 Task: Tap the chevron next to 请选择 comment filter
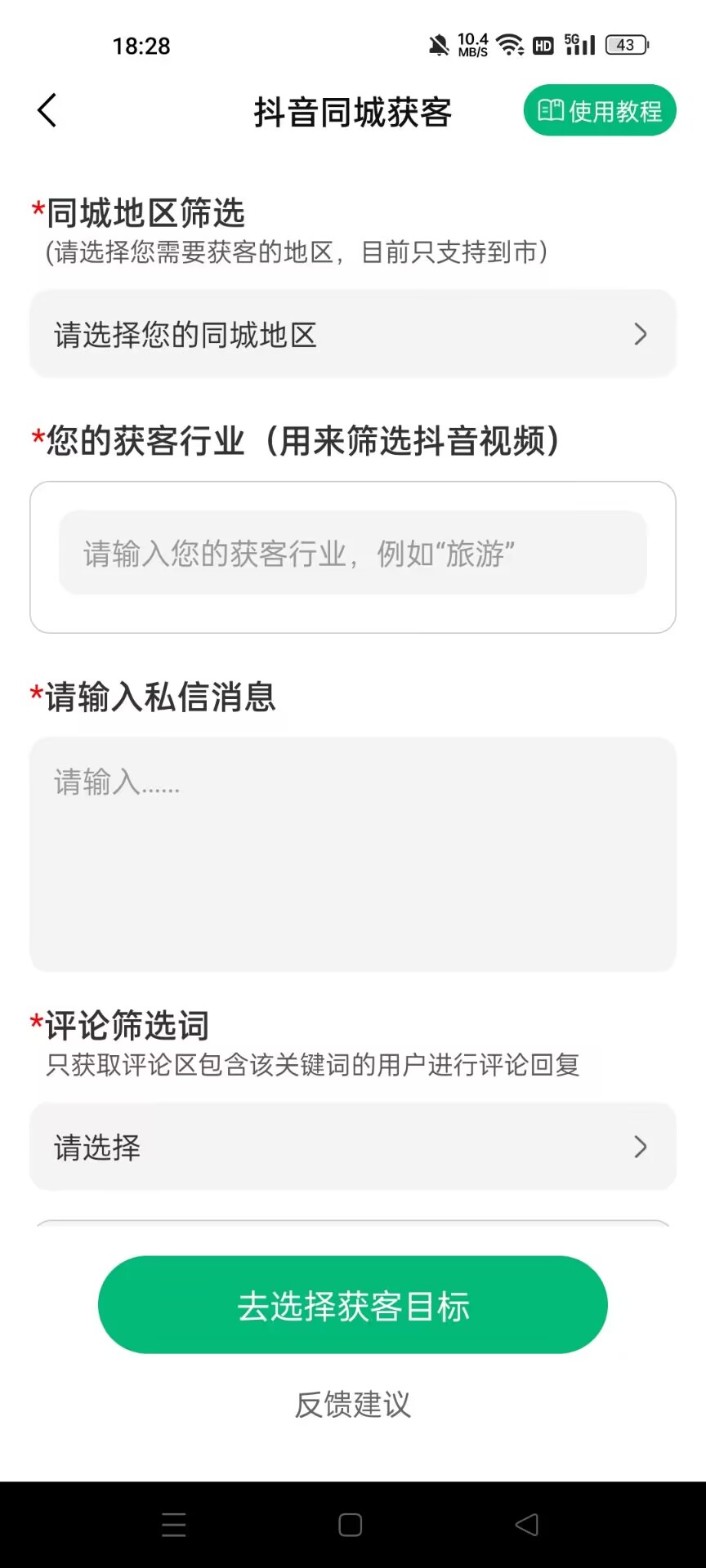[641, 1147]
